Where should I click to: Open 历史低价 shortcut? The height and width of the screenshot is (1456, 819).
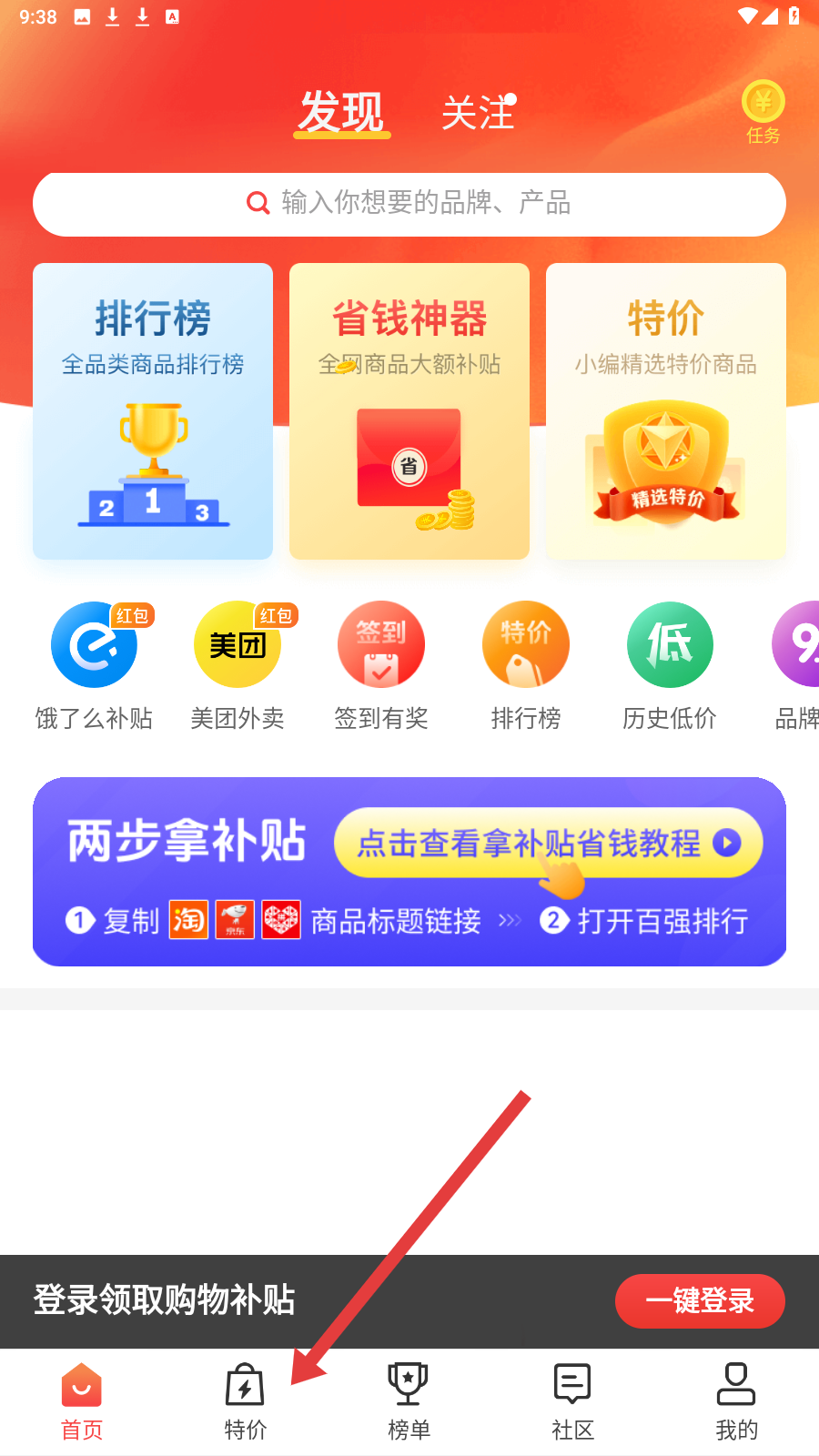tap(670, 666)
